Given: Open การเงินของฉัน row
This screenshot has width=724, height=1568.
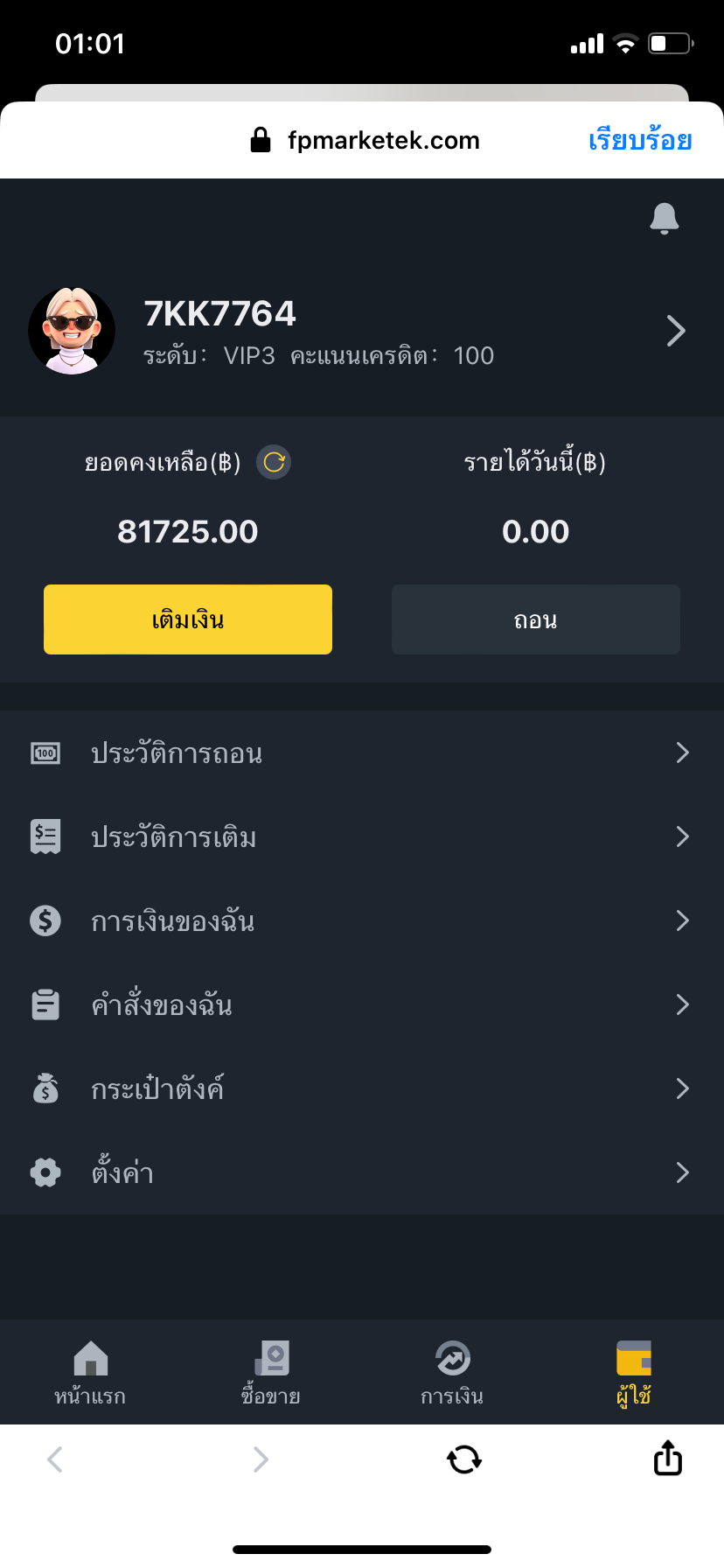Looking at the screenshot, I should [x=362, y=920].
